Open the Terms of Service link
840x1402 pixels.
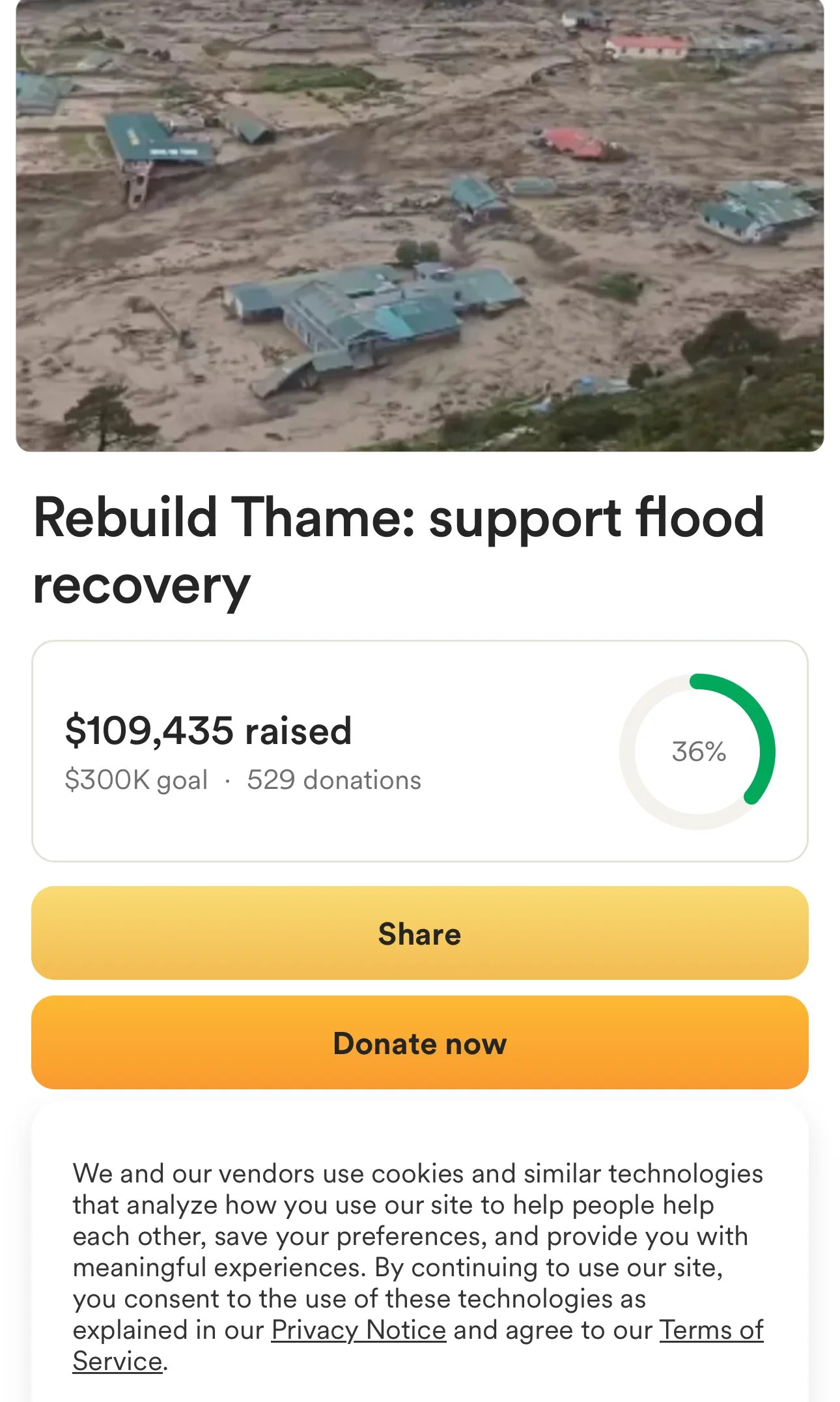[x=711, y=1330]
